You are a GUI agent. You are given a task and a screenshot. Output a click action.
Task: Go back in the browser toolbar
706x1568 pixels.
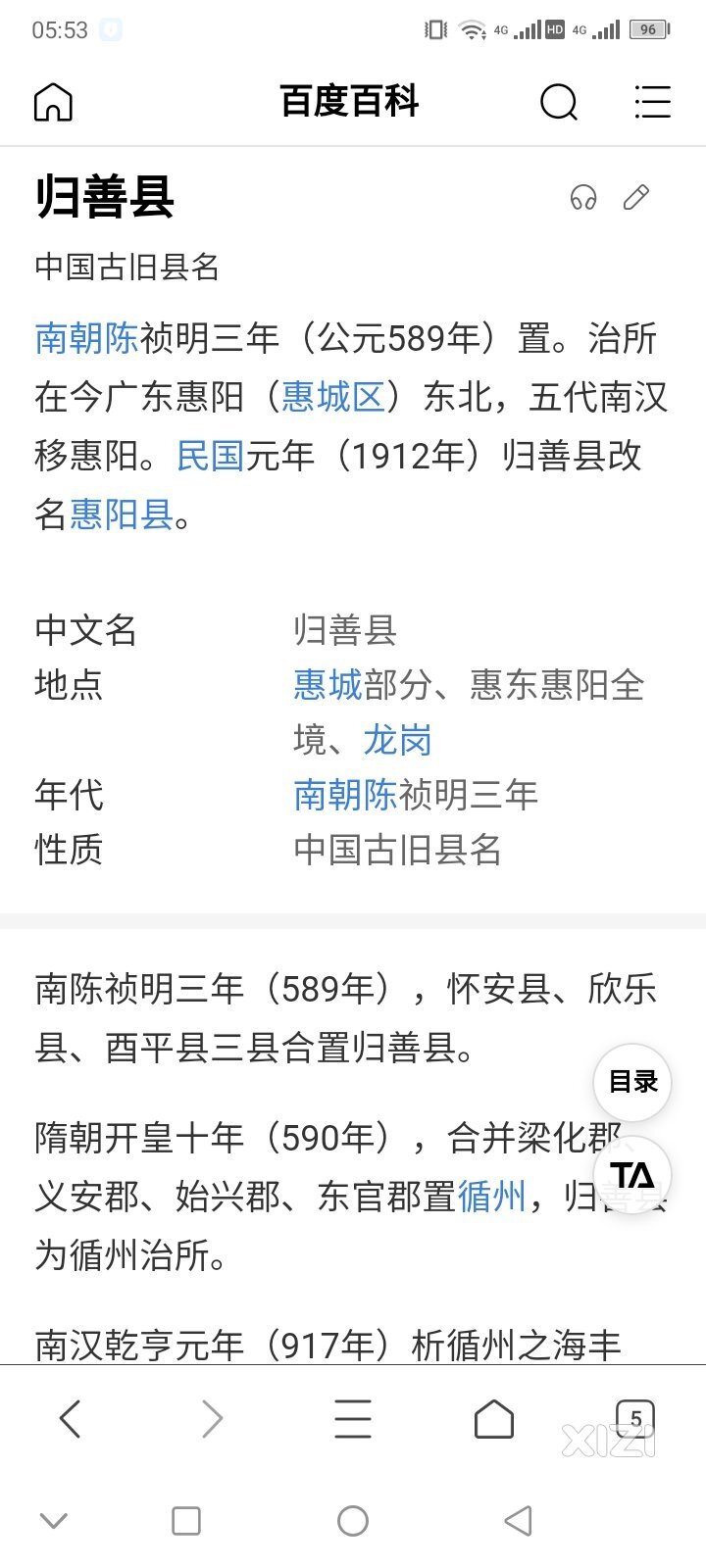(x=70, y=1418)
